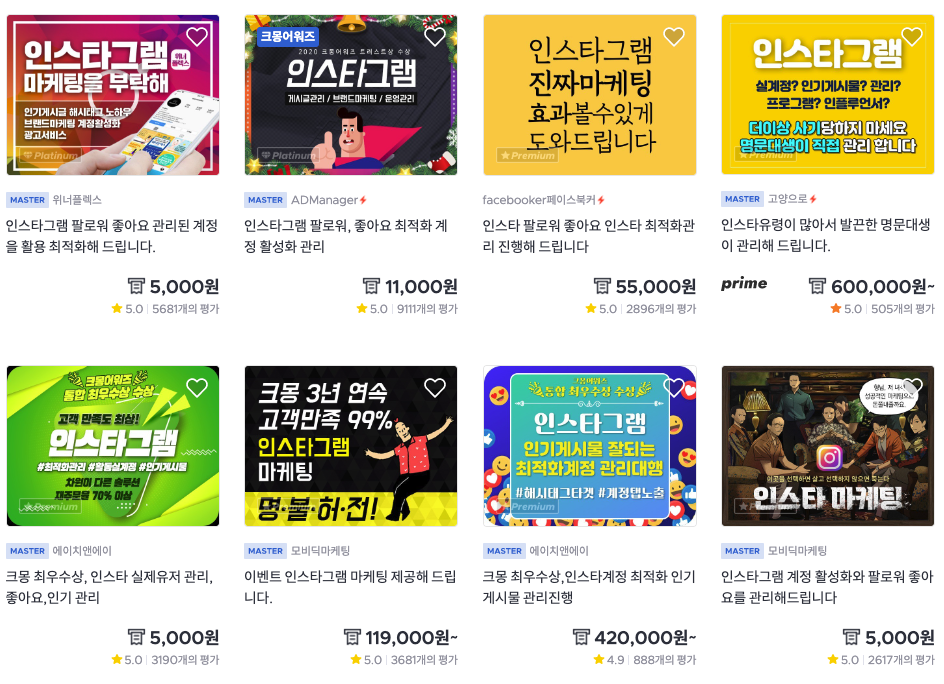The height and width of the screenshot is (684, 944).
Task: Favorite the 에이치앤에이 420,000원 listing
Action: coord(674,388)
